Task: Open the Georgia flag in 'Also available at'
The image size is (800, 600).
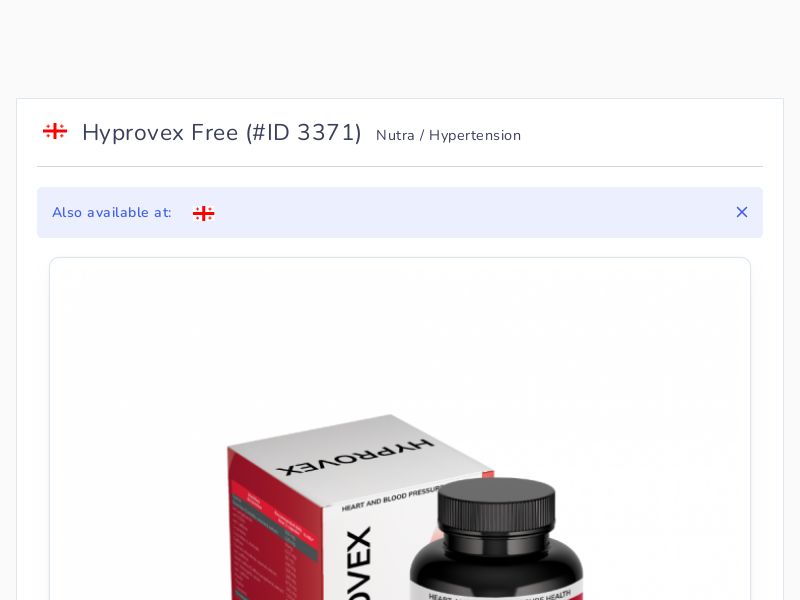Action: pos(203,213)
